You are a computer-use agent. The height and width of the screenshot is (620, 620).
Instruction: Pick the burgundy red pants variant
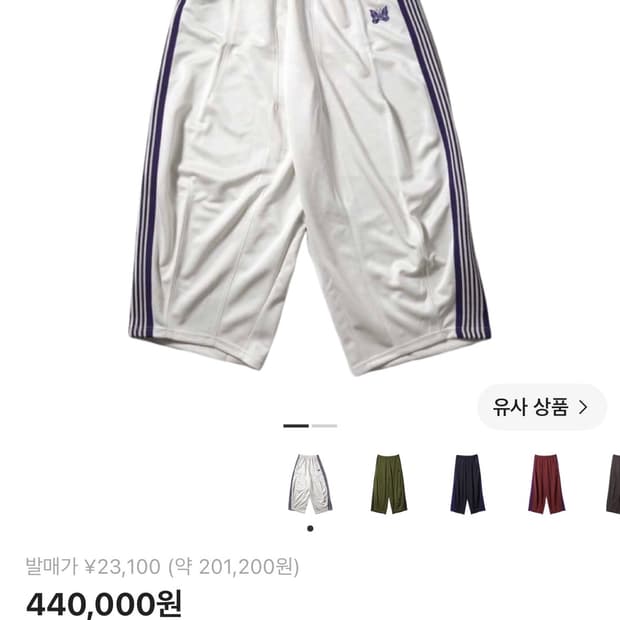tap(546, 484)
